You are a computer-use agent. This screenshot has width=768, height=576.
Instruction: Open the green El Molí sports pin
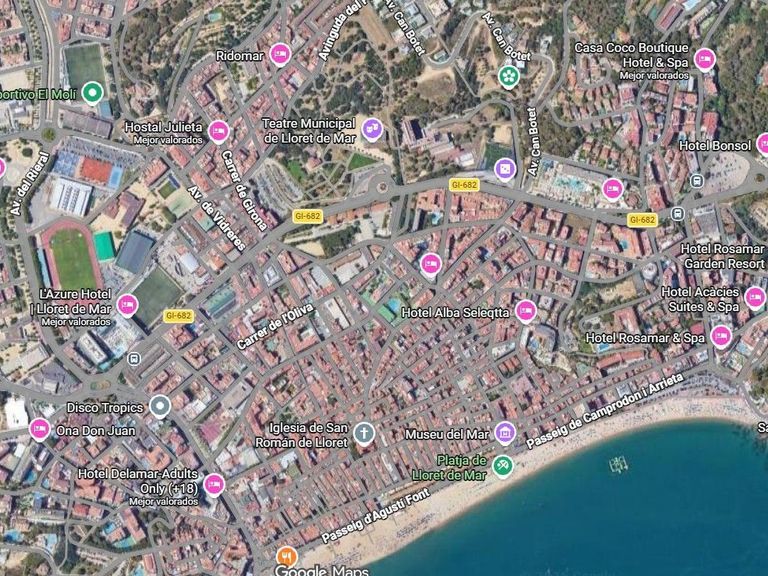92,93
